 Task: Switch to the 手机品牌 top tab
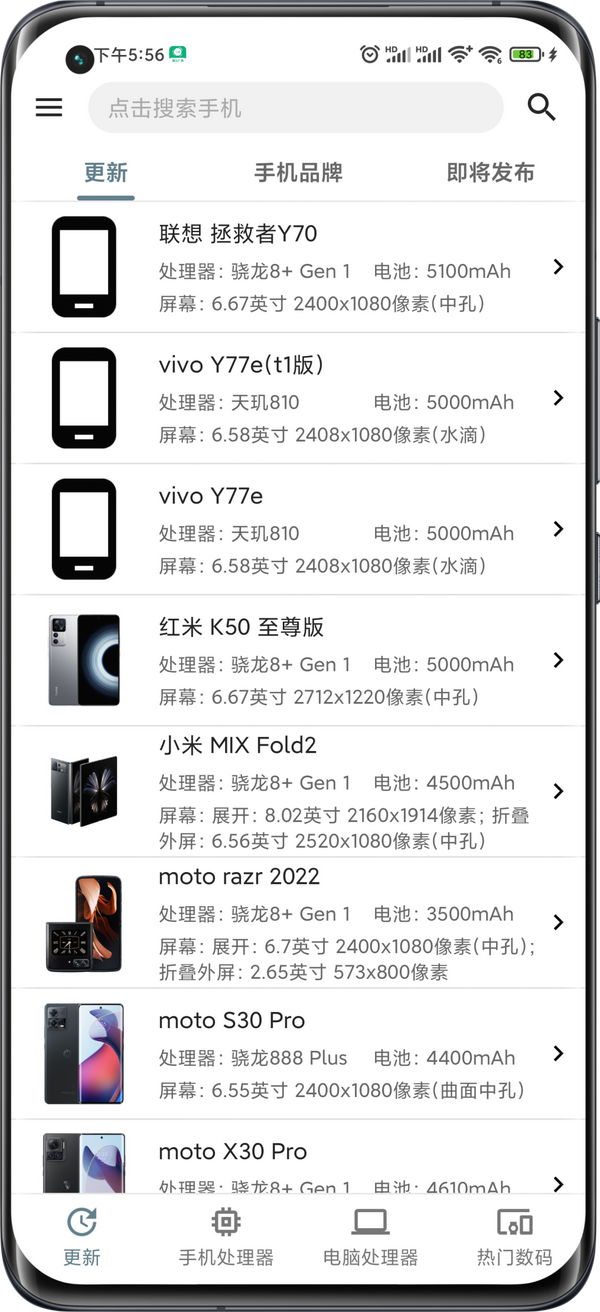(x=298, y=172)
